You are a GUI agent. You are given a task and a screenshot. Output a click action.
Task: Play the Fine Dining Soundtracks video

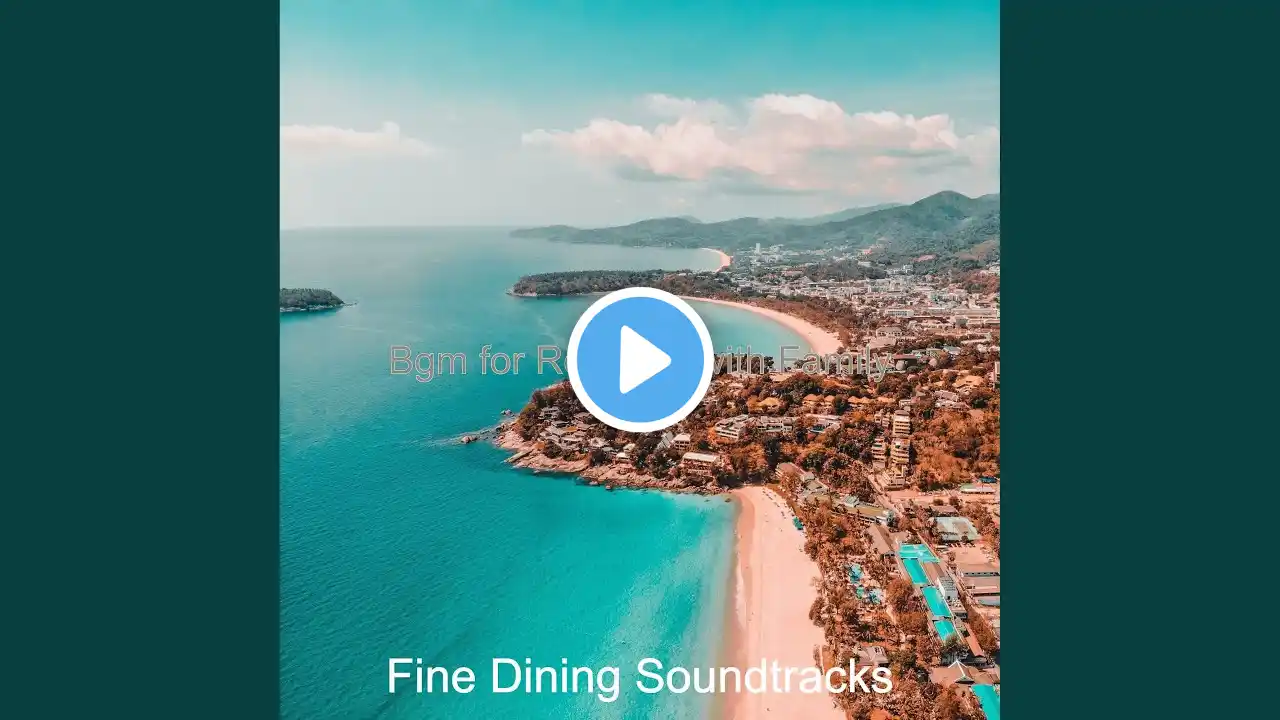pyautogui.click(x=640, y=360)
